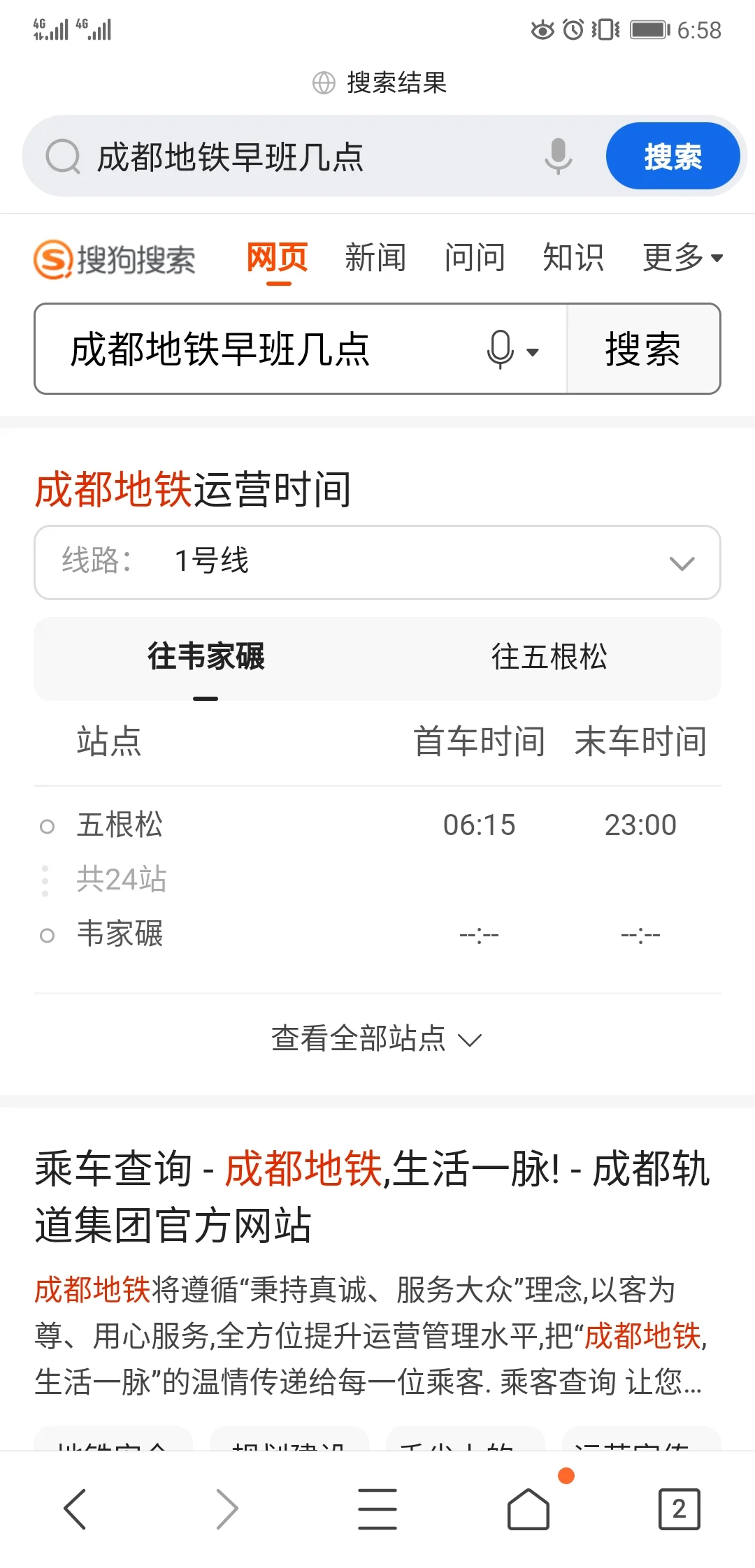Open the tab switcher showing 2 tabs
Viewport: 755px width, 1568px height.
pos(678,1509)
